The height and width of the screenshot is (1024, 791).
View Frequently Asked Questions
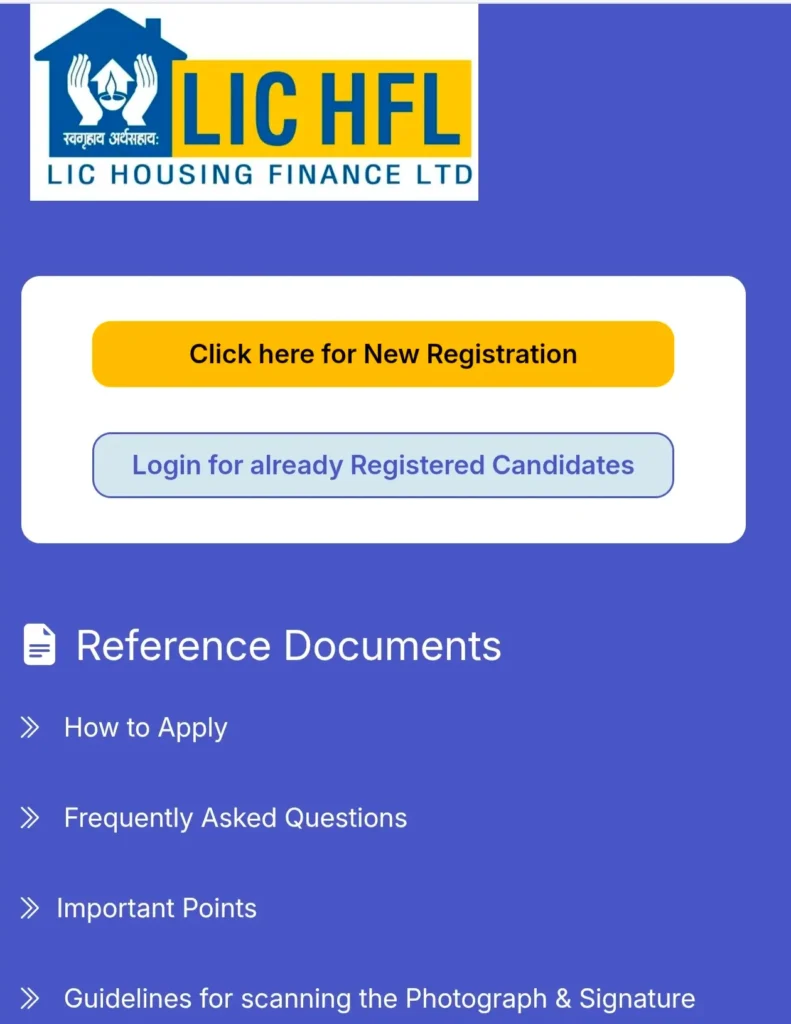point(235,818)
